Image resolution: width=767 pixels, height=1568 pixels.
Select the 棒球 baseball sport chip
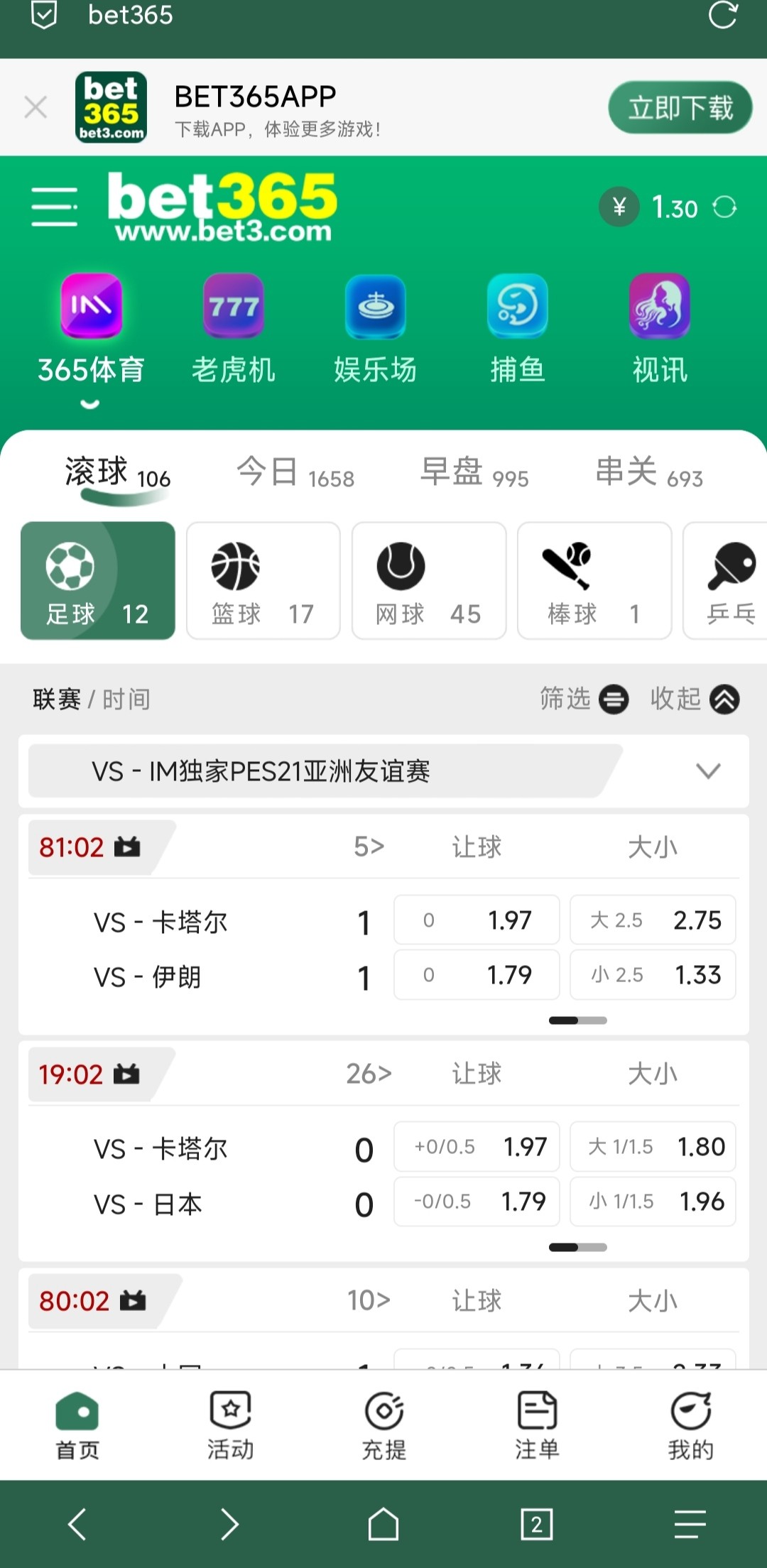[x=594, y=581]
